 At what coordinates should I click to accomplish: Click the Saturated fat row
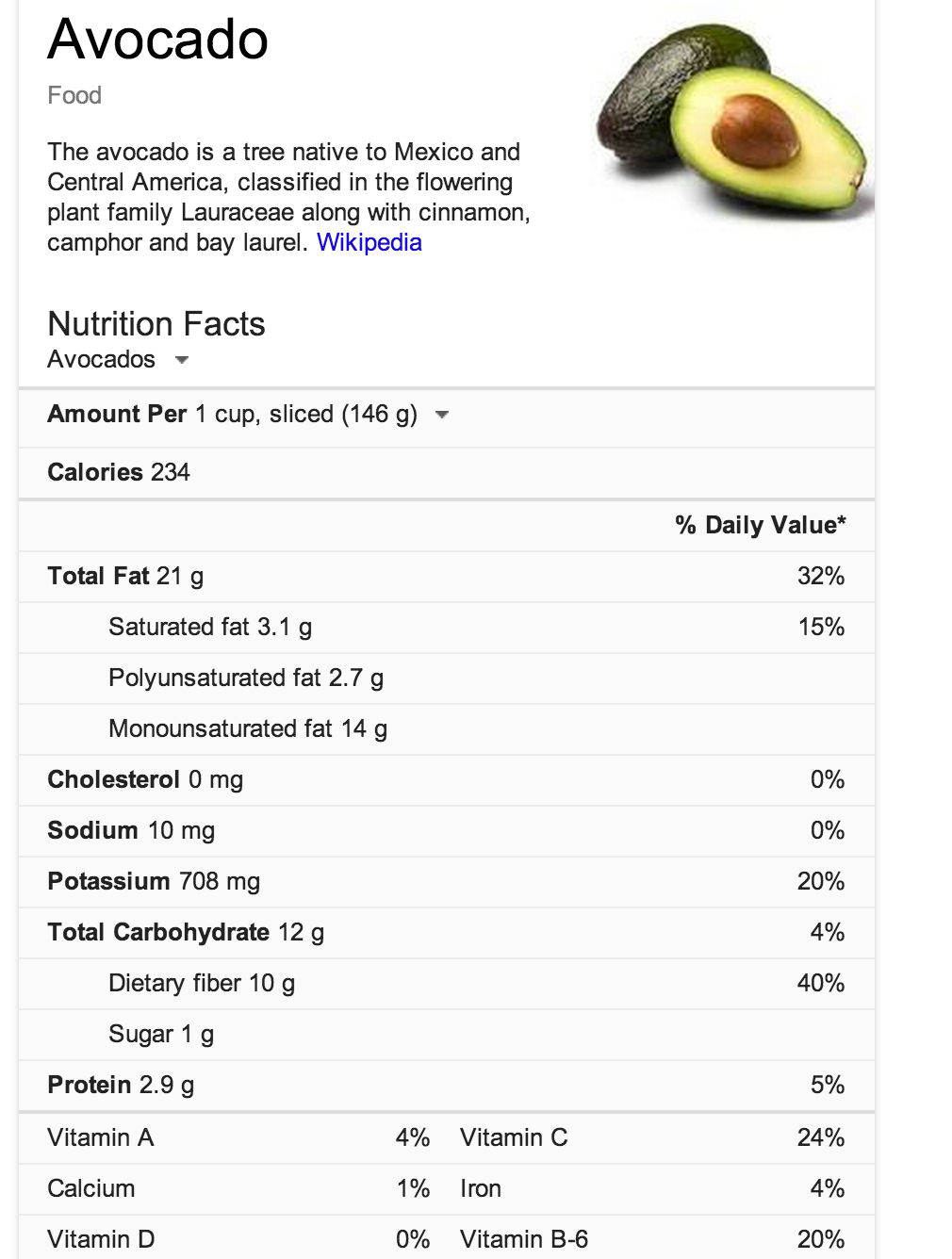pyautogui.click(x=209, y=627)
